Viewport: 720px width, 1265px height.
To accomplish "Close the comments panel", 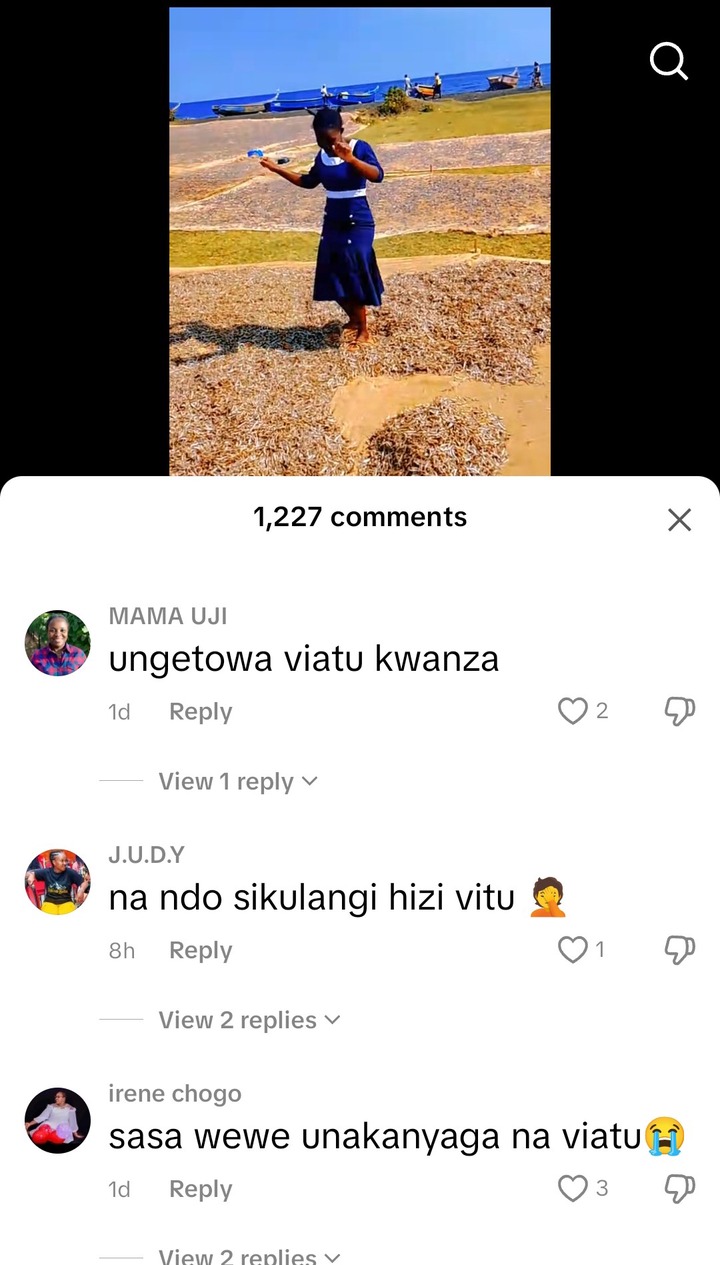I will click(x=679, y=519).
